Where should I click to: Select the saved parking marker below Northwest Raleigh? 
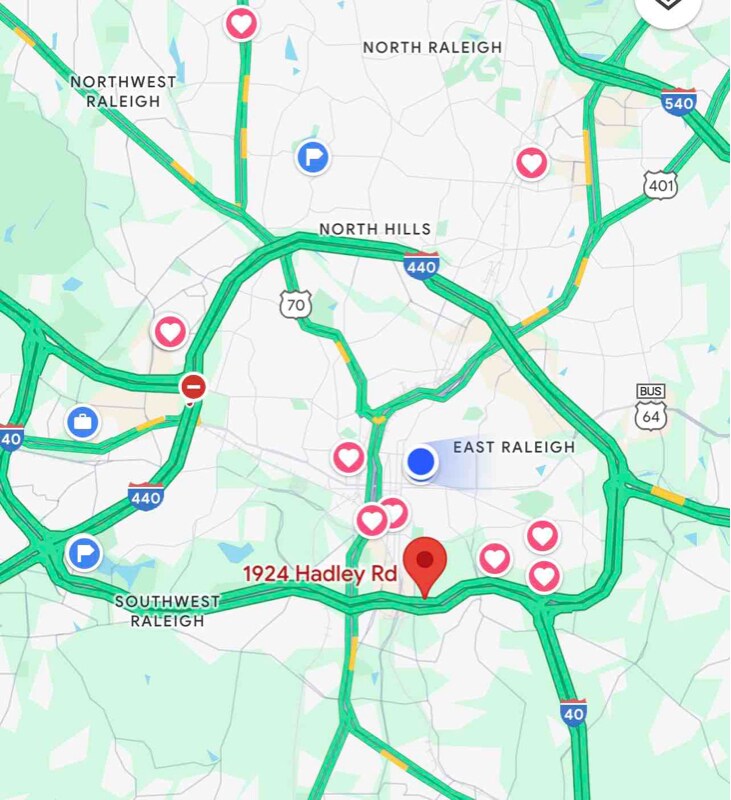point(313,156)
